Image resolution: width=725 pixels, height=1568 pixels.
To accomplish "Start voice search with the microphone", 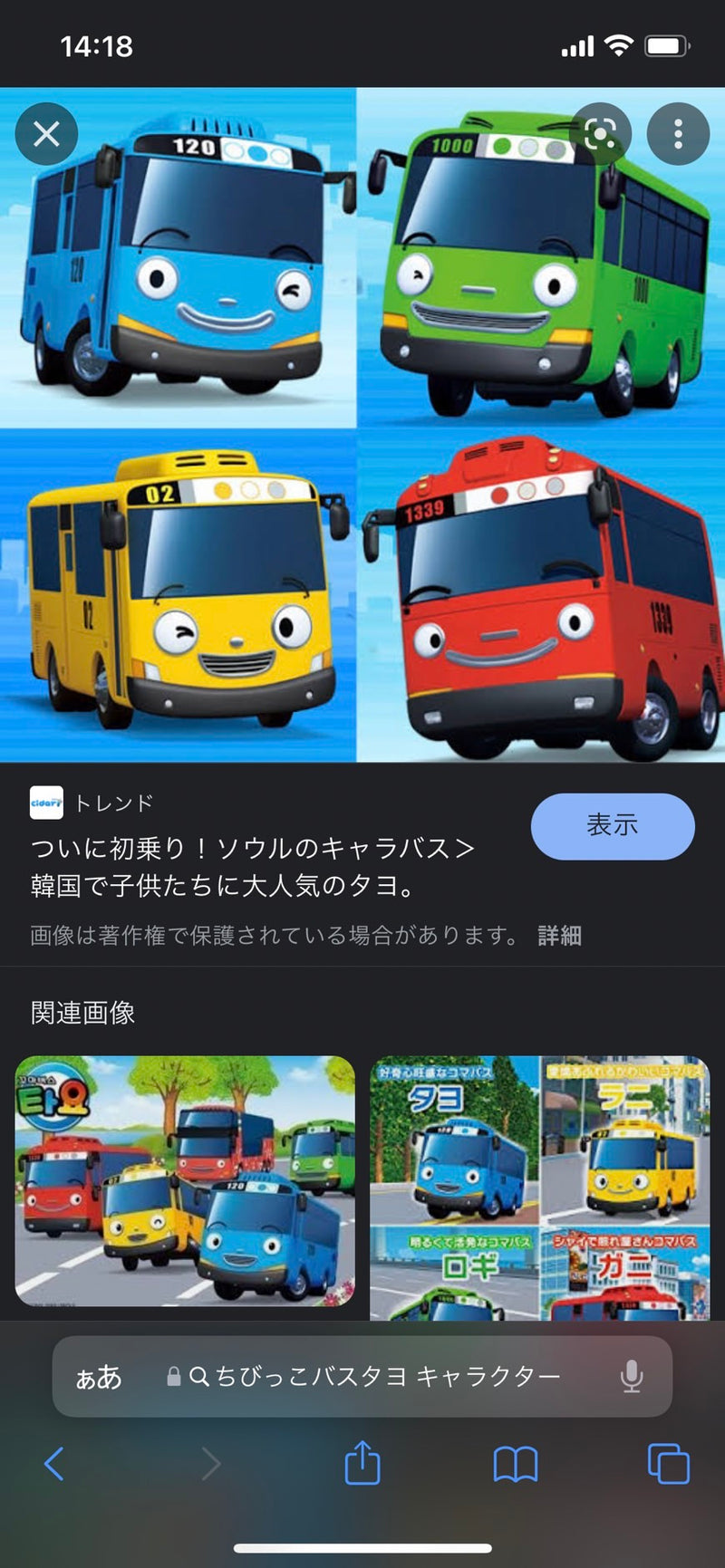I will point(632,1377).
